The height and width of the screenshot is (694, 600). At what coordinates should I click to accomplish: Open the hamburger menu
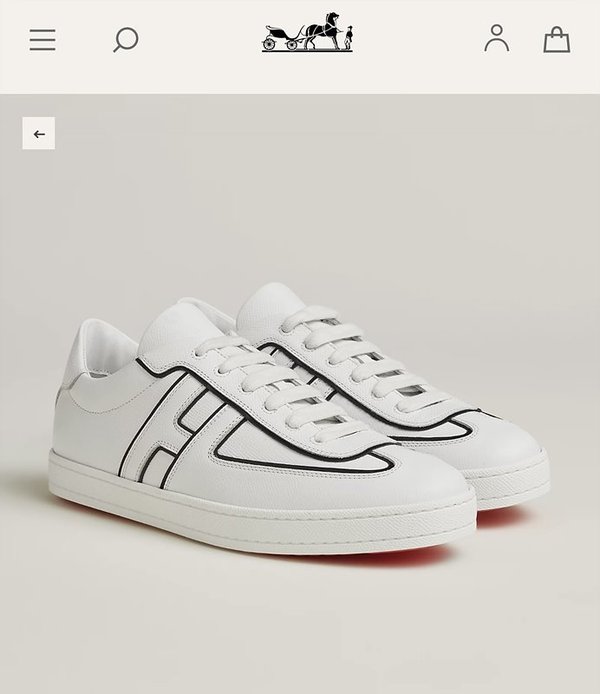[x=42, y=40]
